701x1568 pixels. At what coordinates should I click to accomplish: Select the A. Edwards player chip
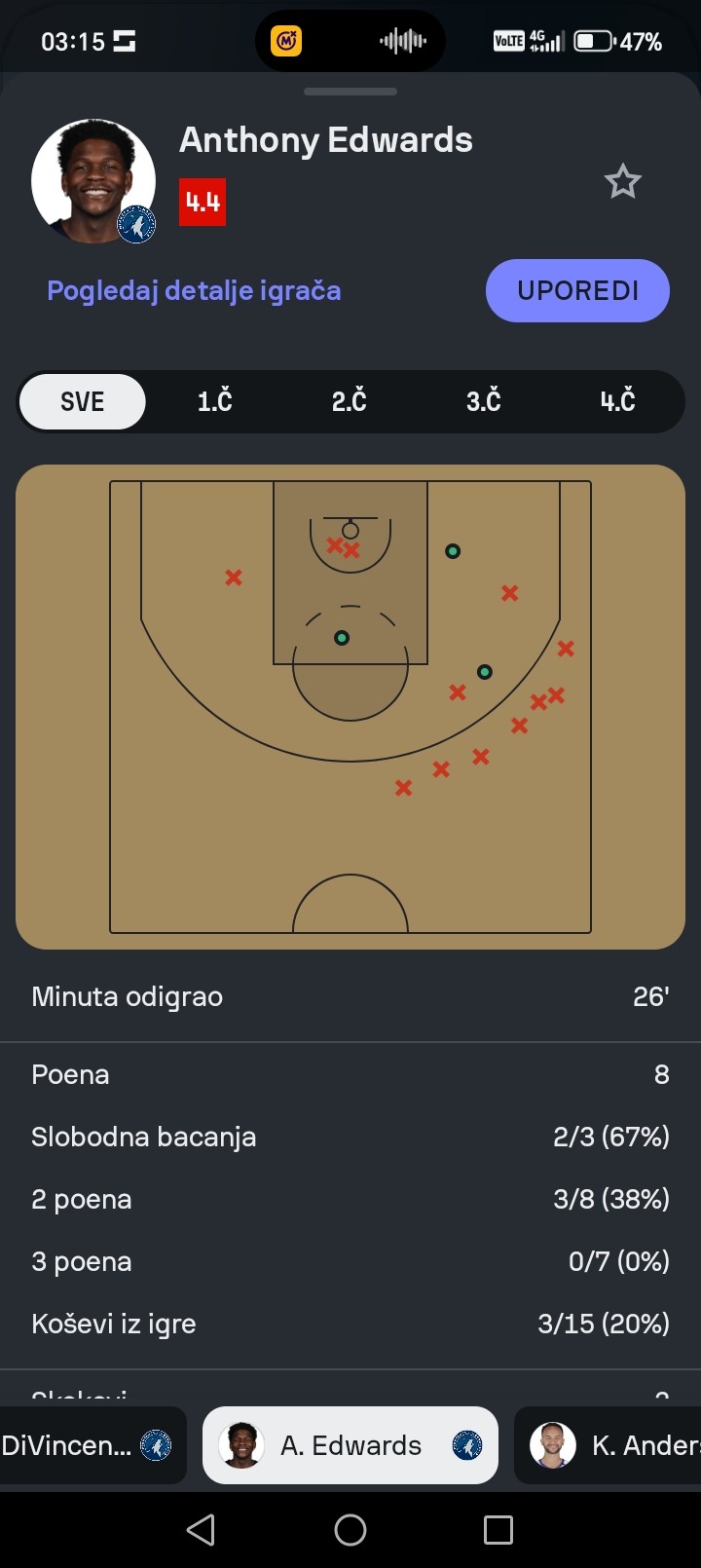(350, 1445)
